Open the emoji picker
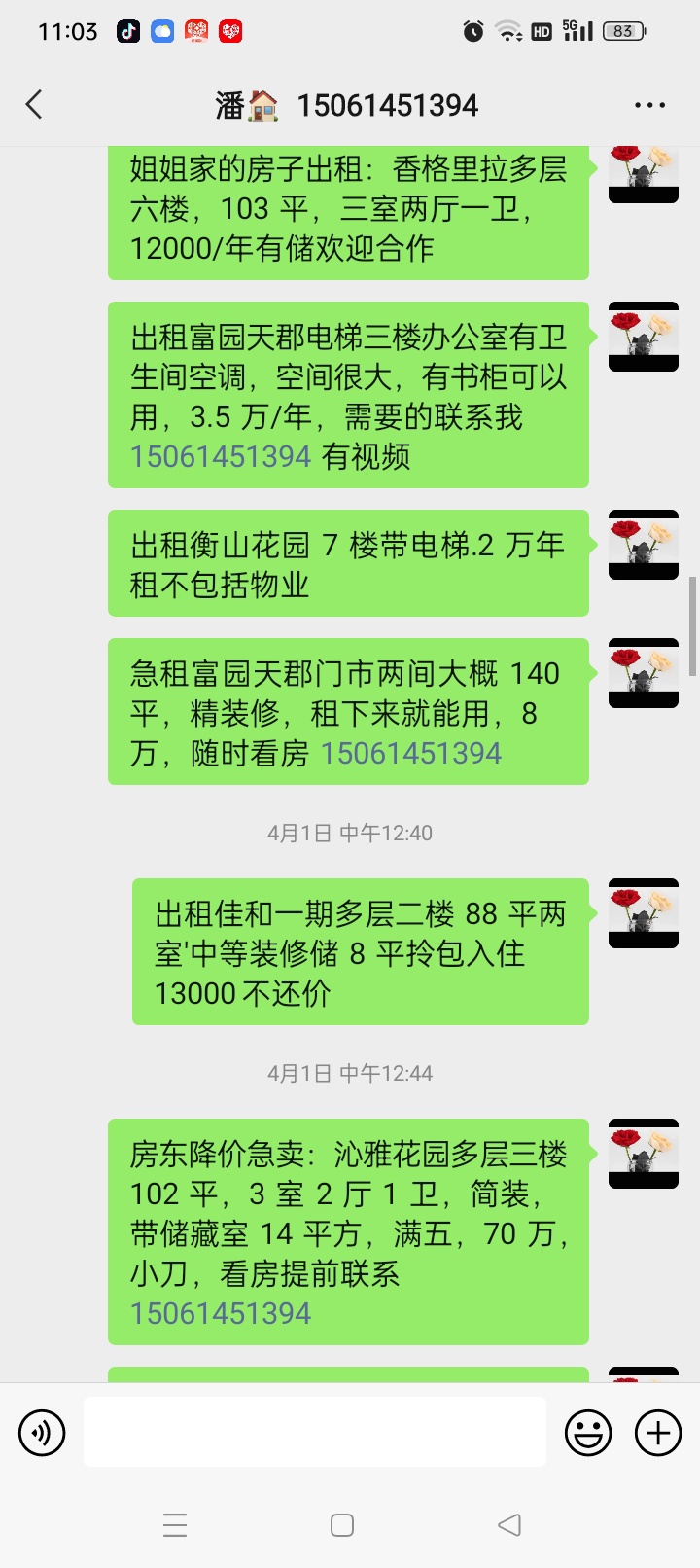The height and width of the screenshot is (1568, 700). click(x=588, y=1433)
